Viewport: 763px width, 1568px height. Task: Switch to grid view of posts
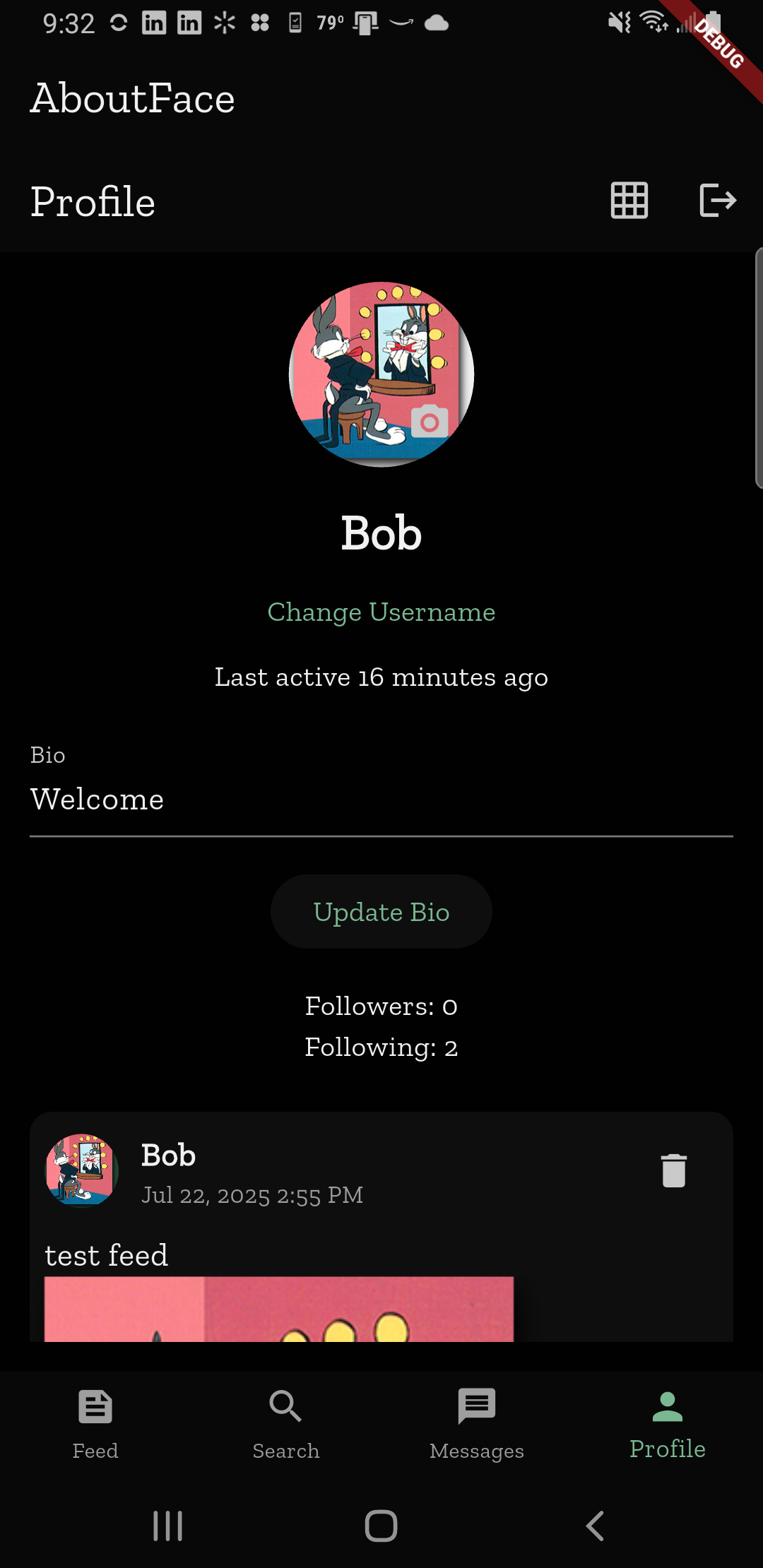tap(629, 201)
